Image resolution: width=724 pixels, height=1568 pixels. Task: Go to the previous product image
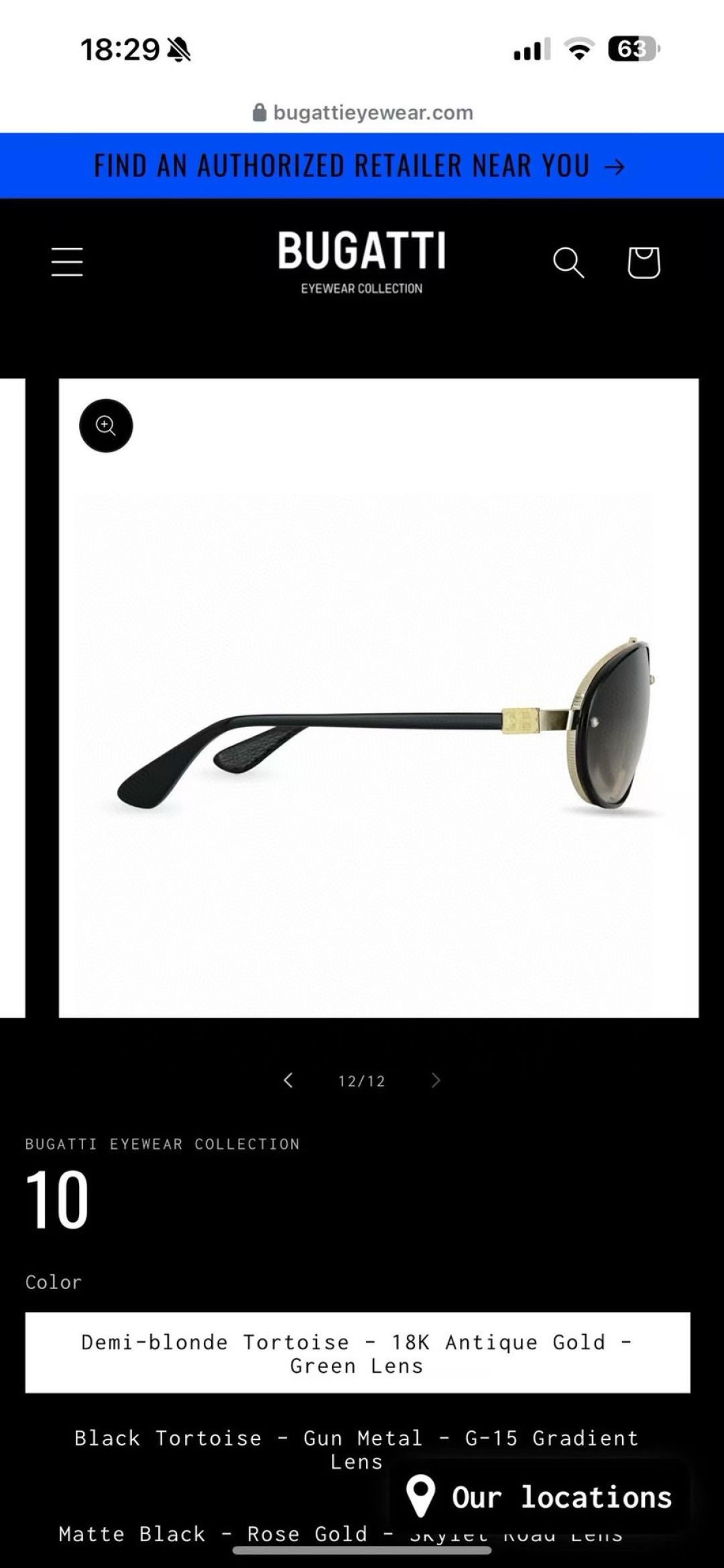pos(288,1080)
